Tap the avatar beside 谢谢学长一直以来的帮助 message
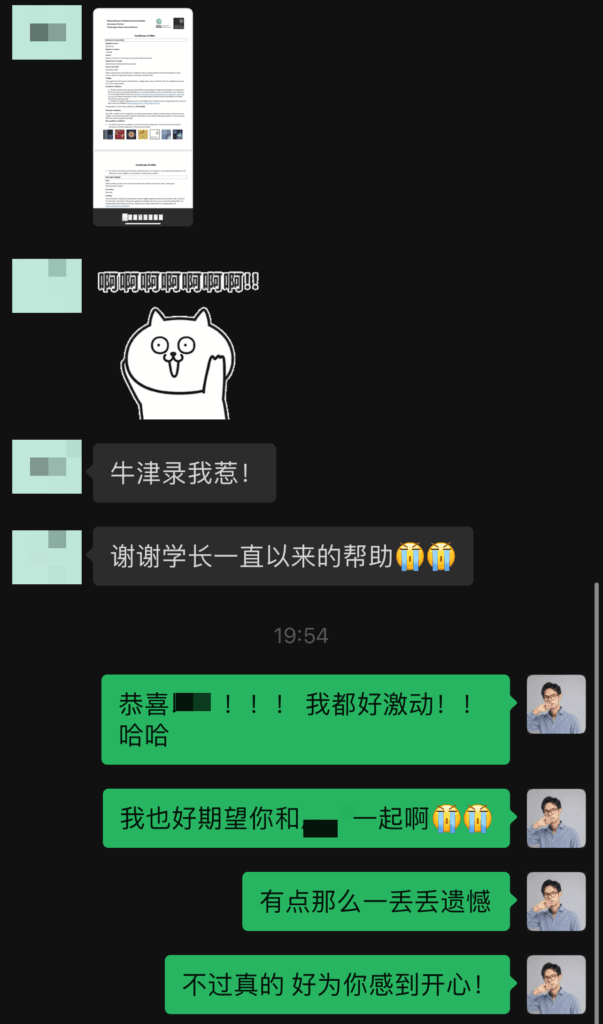Screen dimensions: 603x1024 (x=47, y=556)
